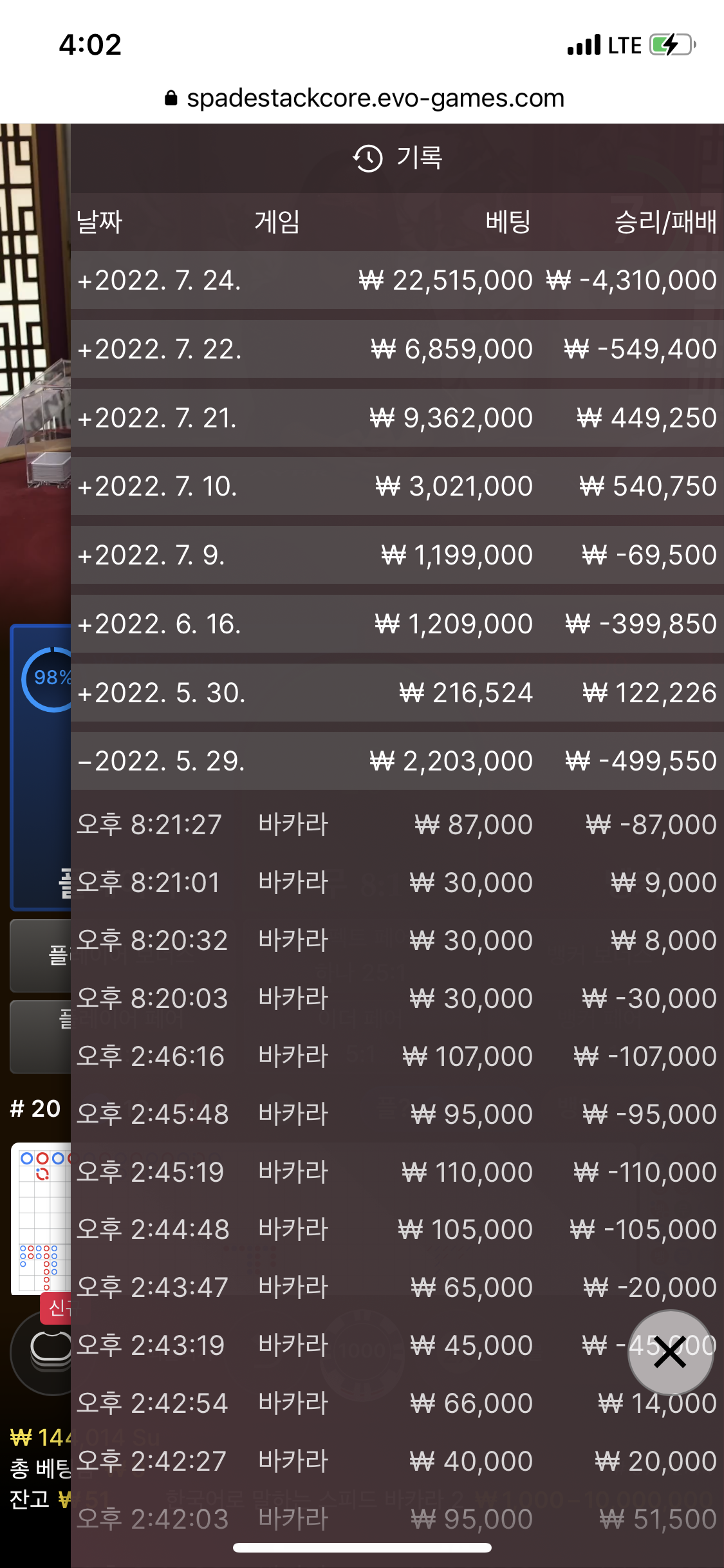Expand the 2022. 7. 21. history row
The image size is (724, 1568).
coord(396,418)
